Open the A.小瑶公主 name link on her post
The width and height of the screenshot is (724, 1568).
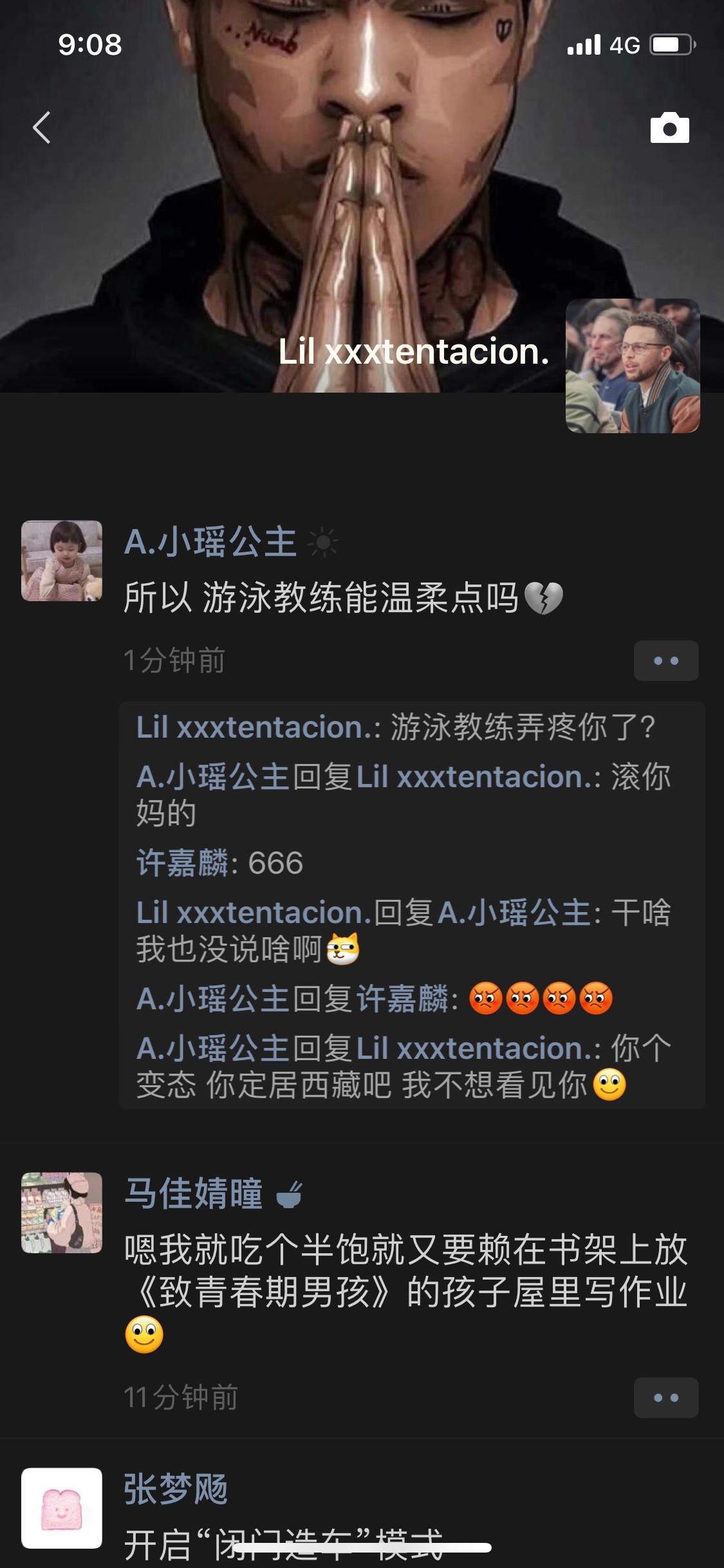click(210, 542)
